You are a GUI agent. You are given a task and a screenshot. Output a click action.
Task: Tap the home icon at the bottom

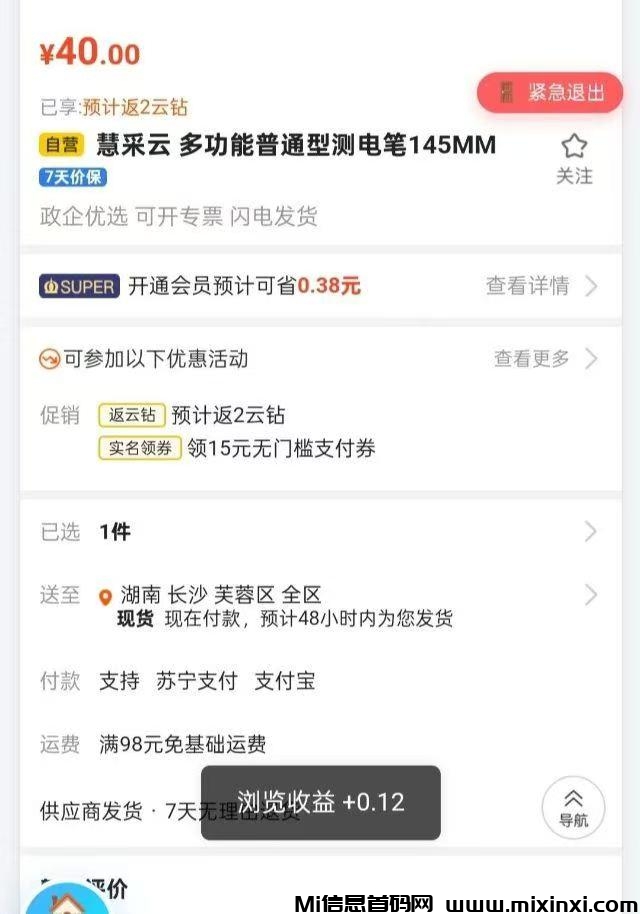point(66,900)
